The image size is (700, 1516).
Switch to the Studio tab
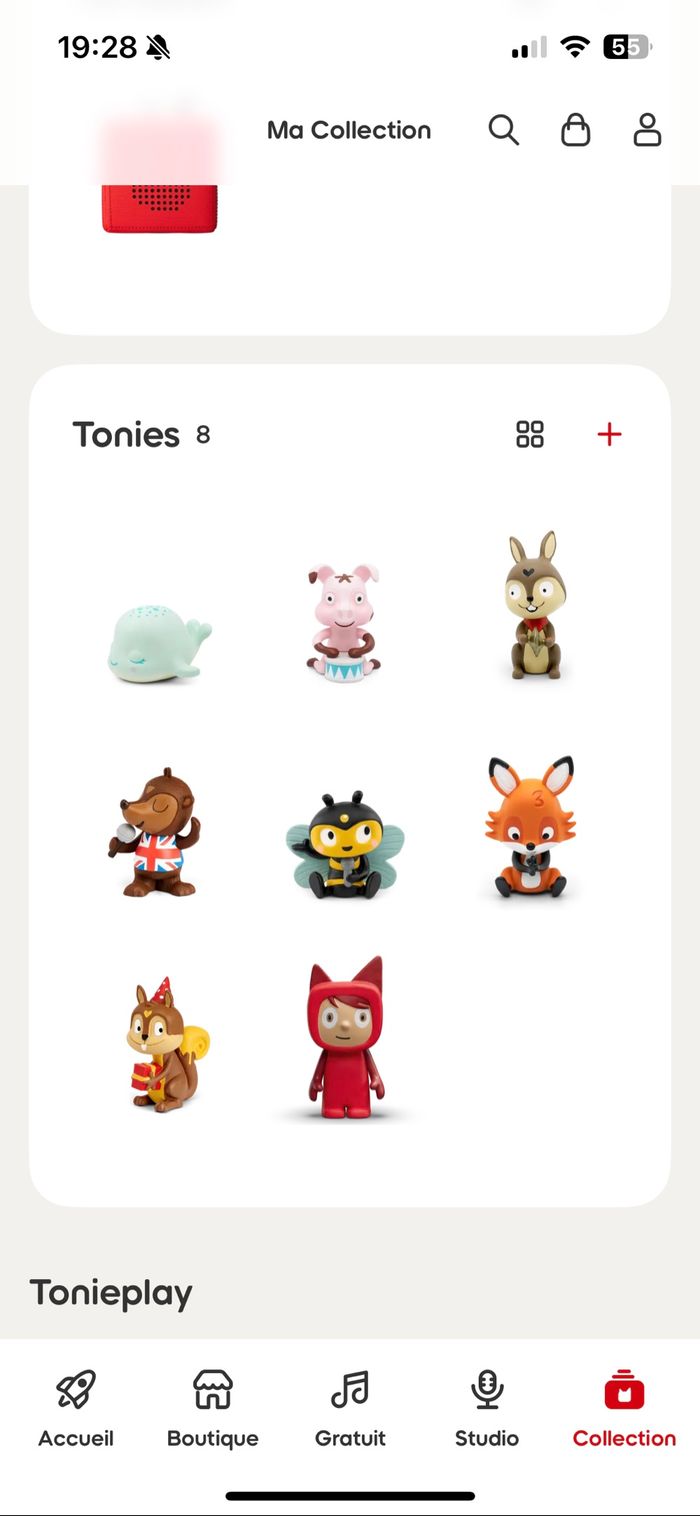pyautogui.click(x=487, y=1410)
